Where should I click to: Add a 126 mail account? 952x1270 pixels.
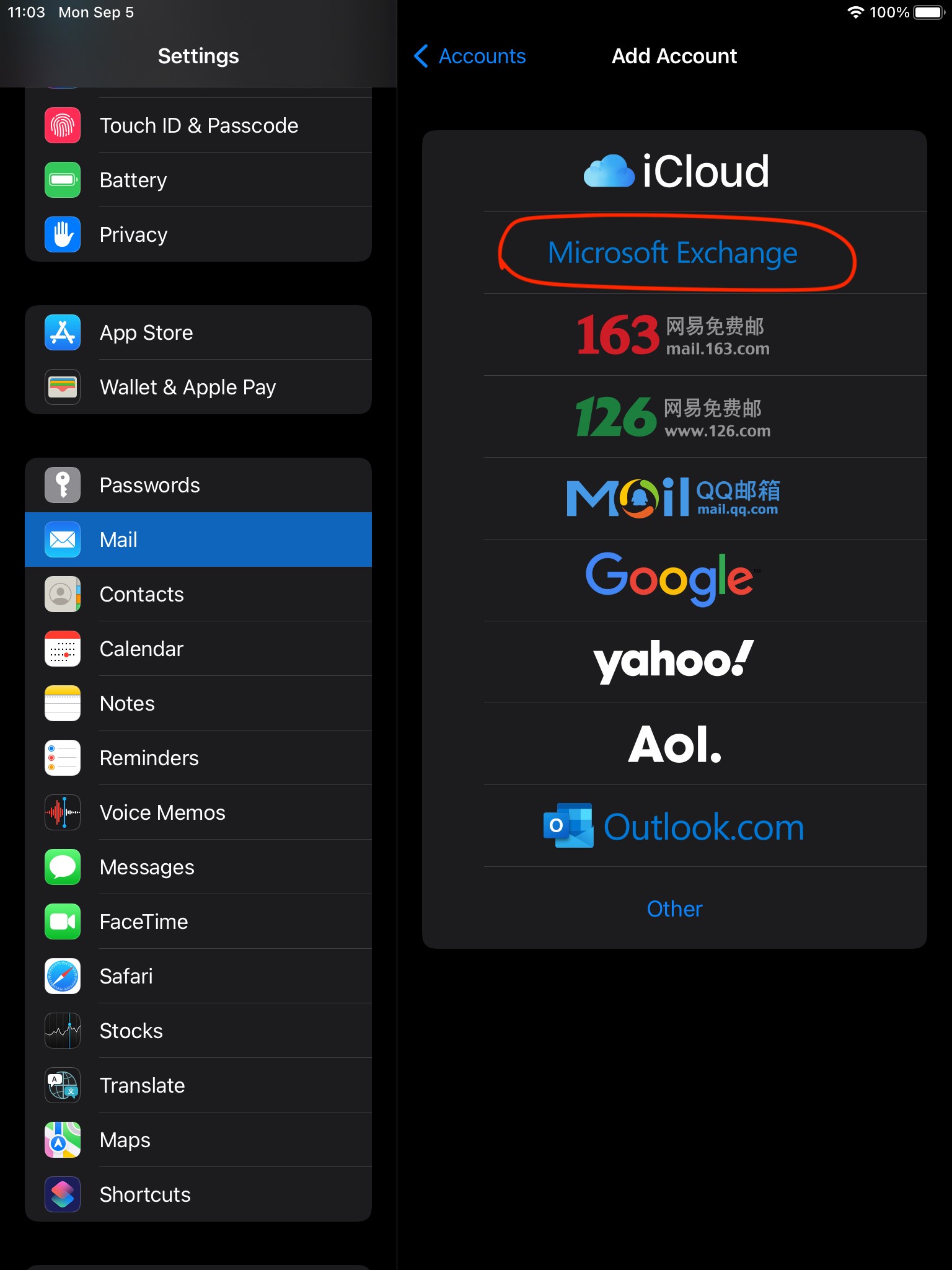[x=674, y=417]
